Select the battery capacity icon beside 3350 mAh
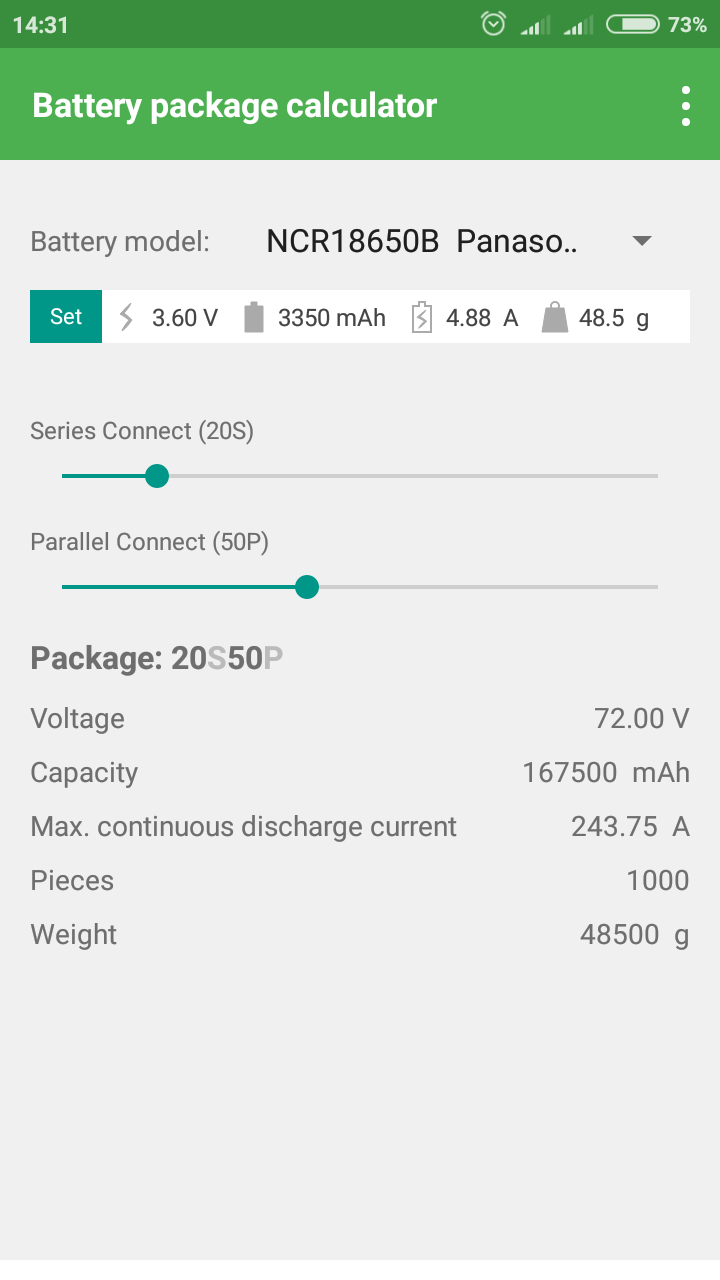This screenshot has width=720, height=1280. click(254, 317)
